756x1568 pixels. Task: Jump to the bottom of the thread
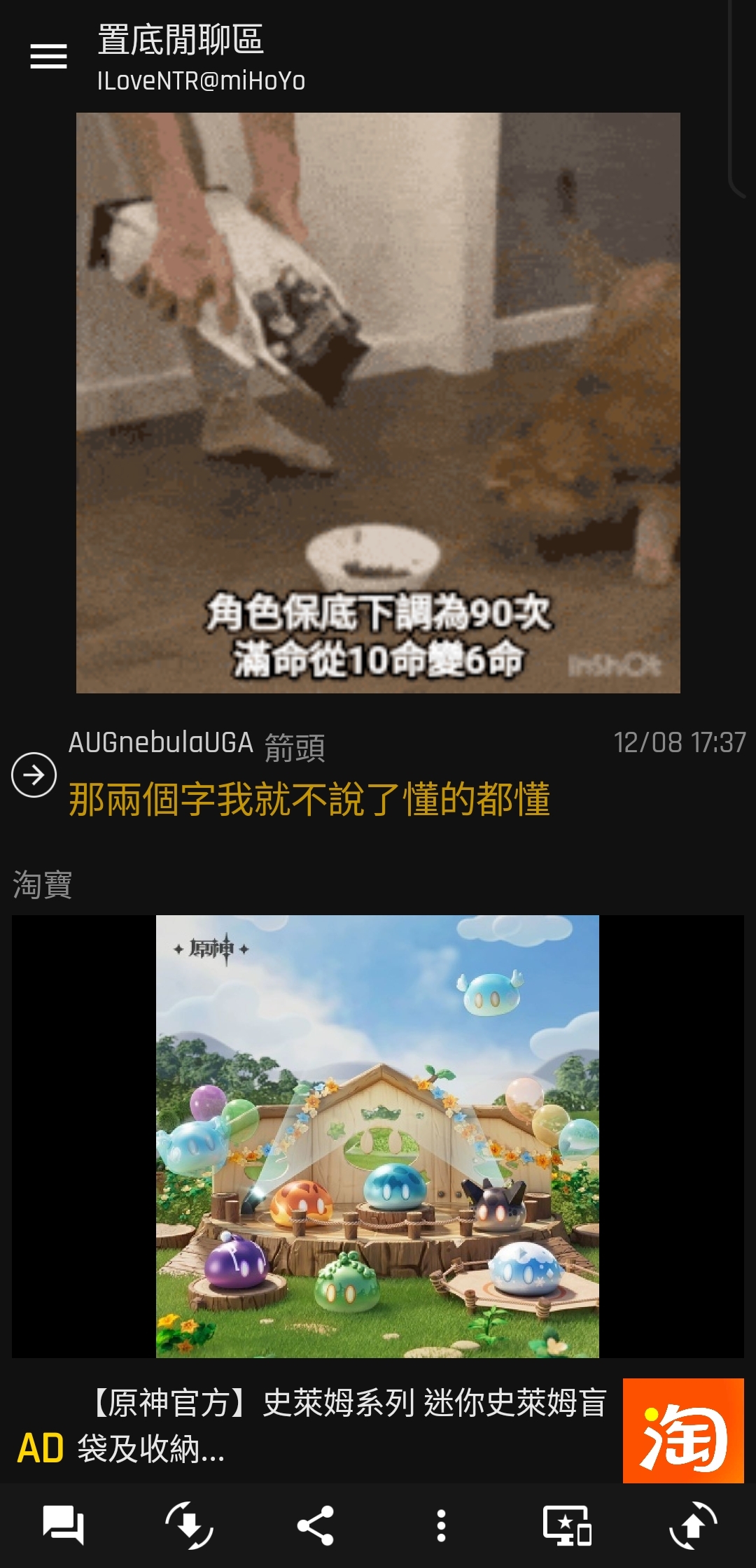(189, 1525)
